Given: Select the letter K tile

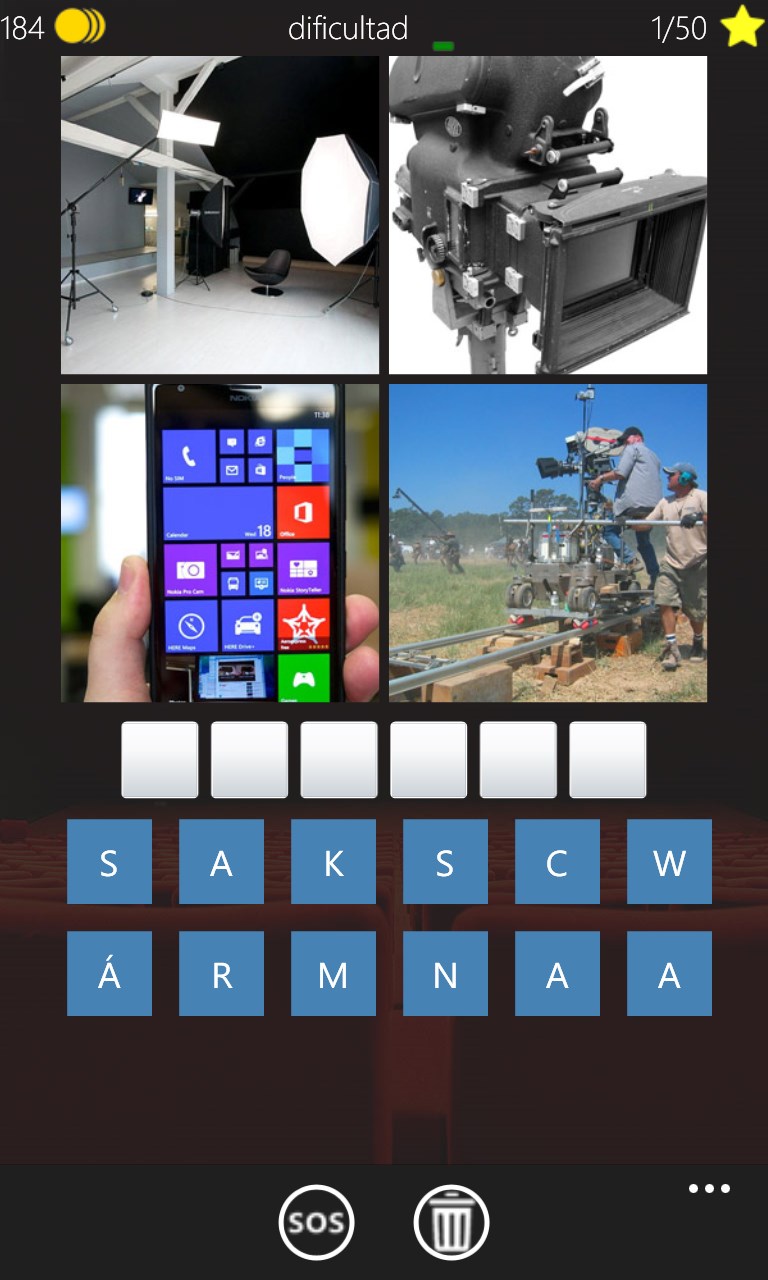Looking at the screenshot, I should click(x=333, y=862).
